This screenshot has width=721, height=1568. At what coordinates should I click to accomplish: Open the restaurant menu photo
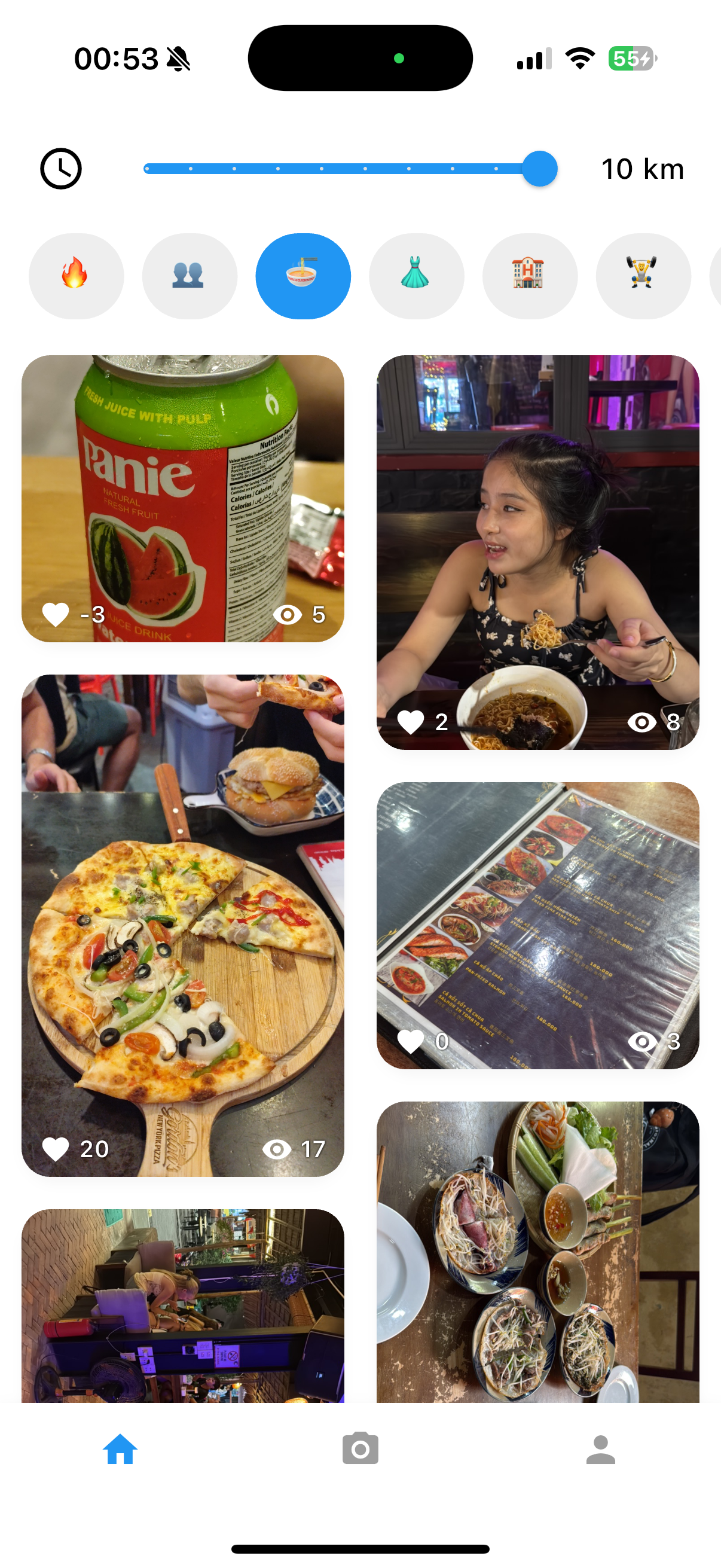tap(538, 913)
